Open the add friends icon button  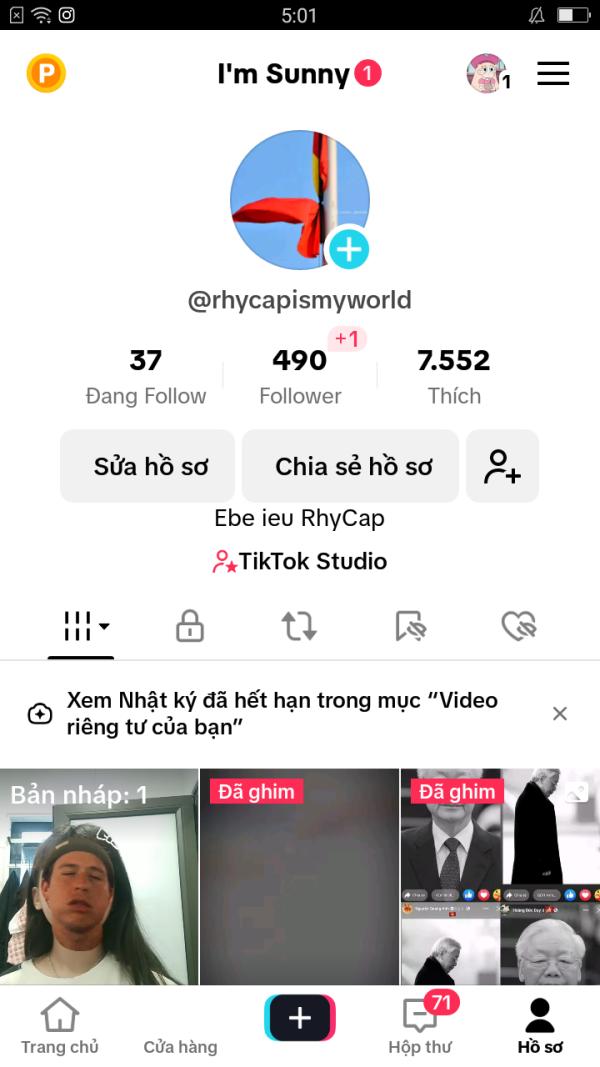(x=502, y=466)
